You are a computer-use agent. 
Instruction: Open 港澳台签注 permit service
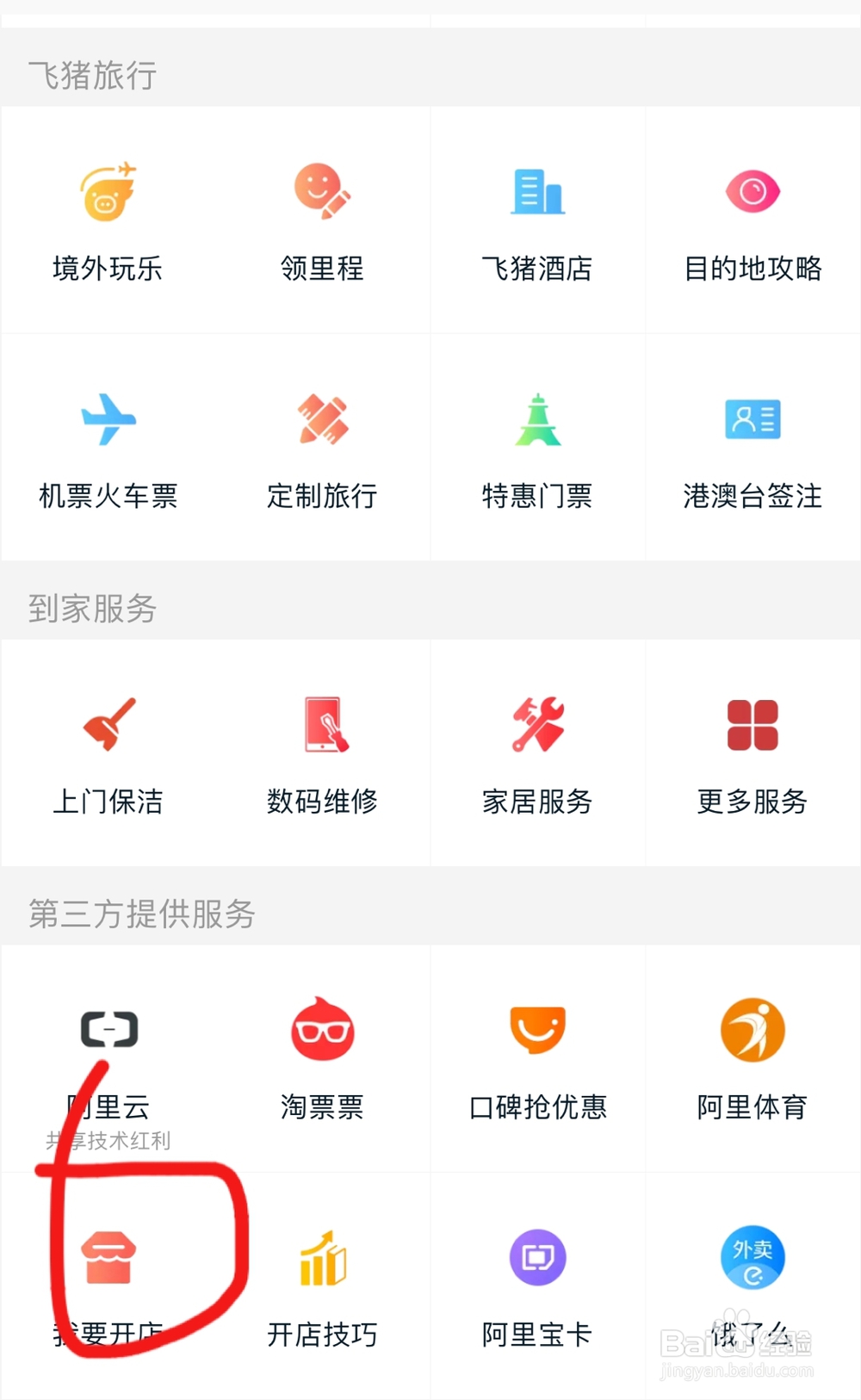point(753,448)
